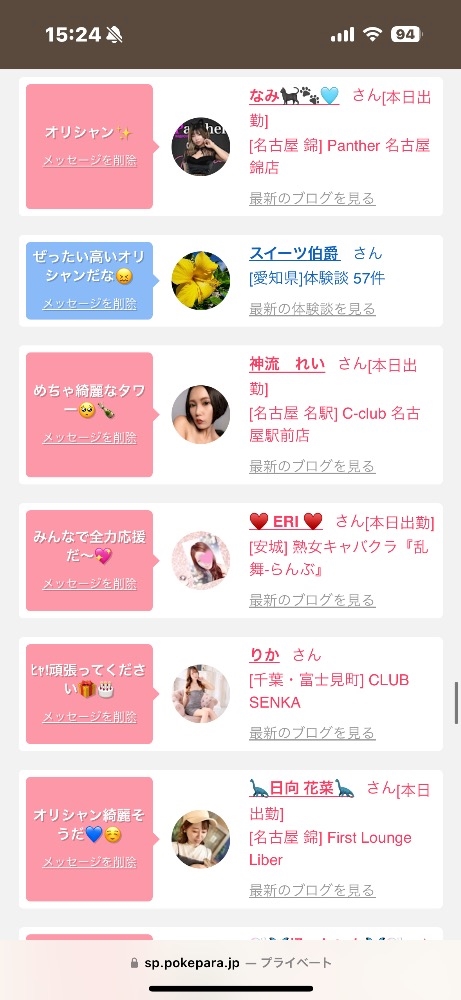Delete the めちゃ綺麗なタワー message
Viewport: 461px width, 1000px height.
(x=90, y=438)
